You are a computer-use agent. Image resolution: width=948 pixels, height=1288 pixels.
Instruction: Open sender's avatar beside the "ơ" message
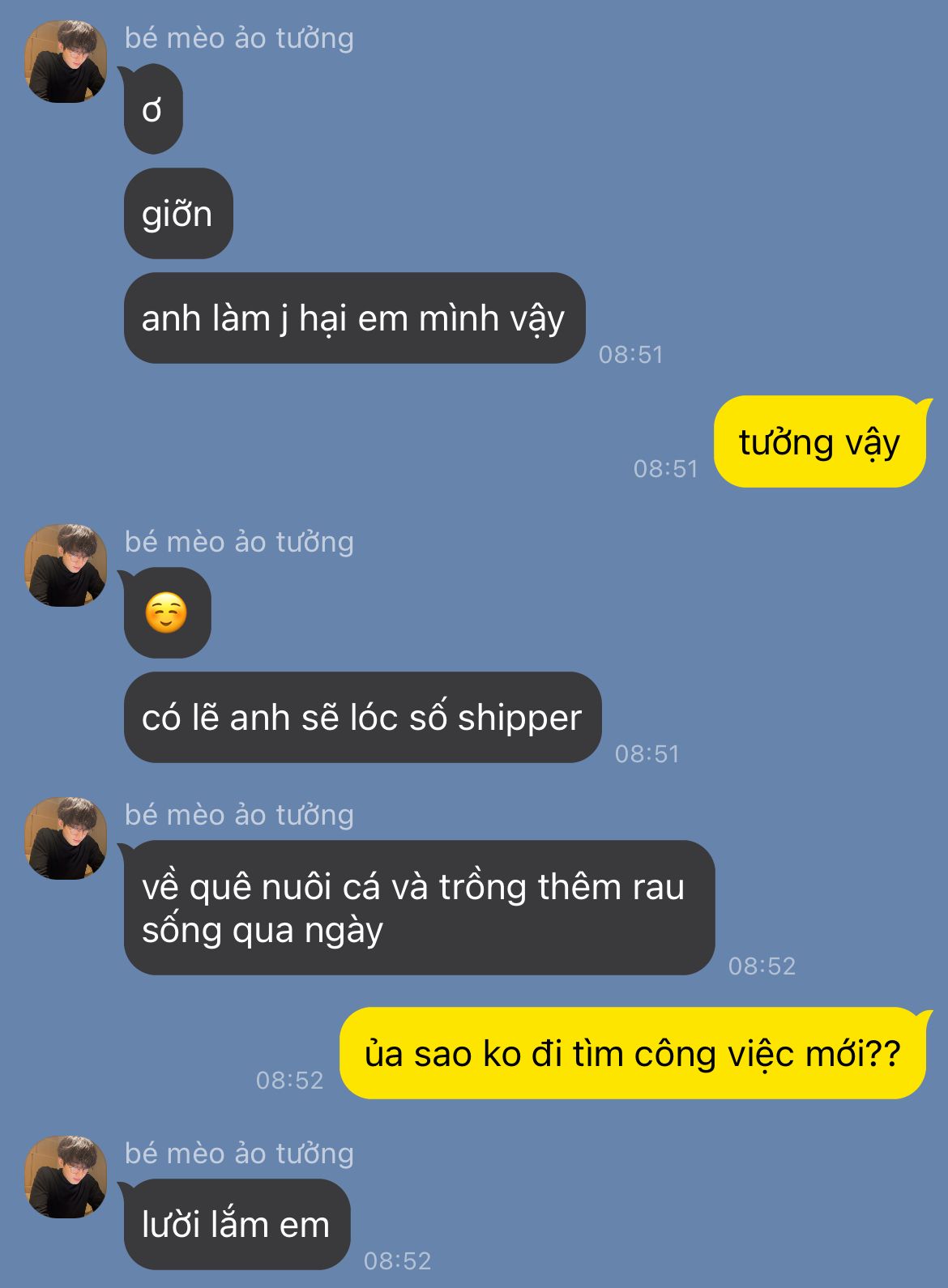tap(66, 62)
